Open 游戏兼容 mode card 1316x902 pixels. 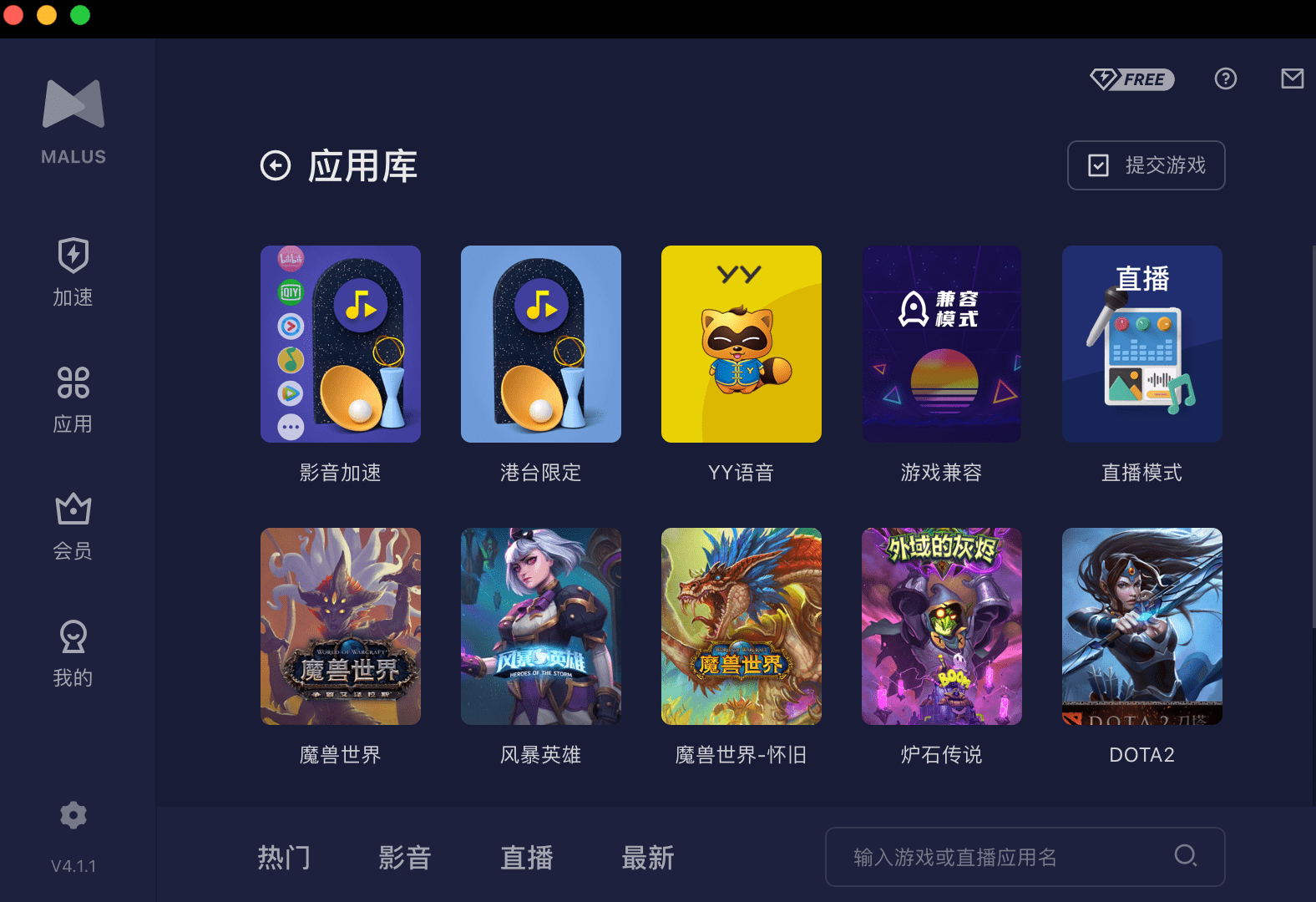pyautogui.click(x=942, y=344)
